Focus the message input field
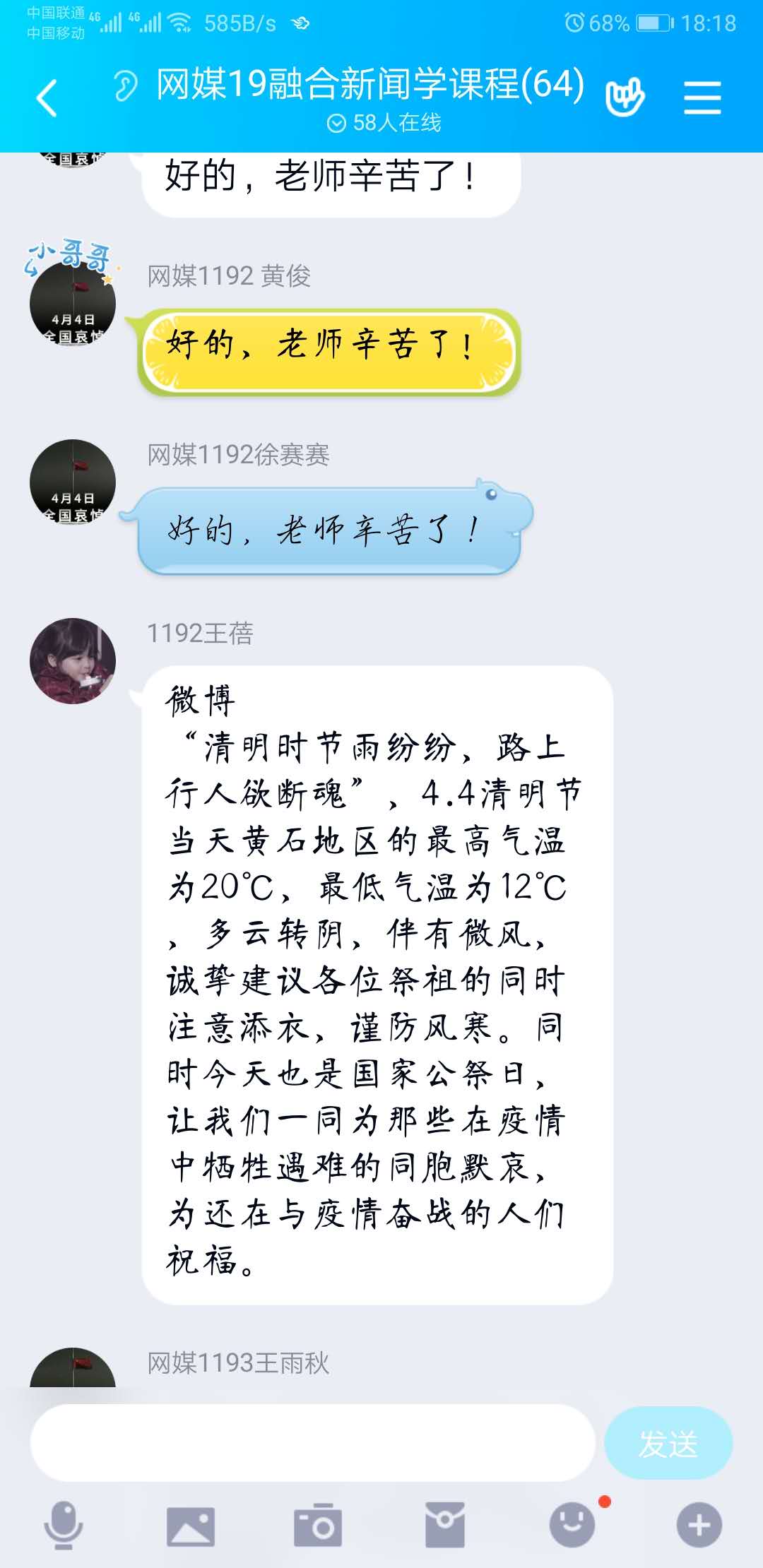This screenshot has height=1568, width=763. click(x=312, y=1442)
